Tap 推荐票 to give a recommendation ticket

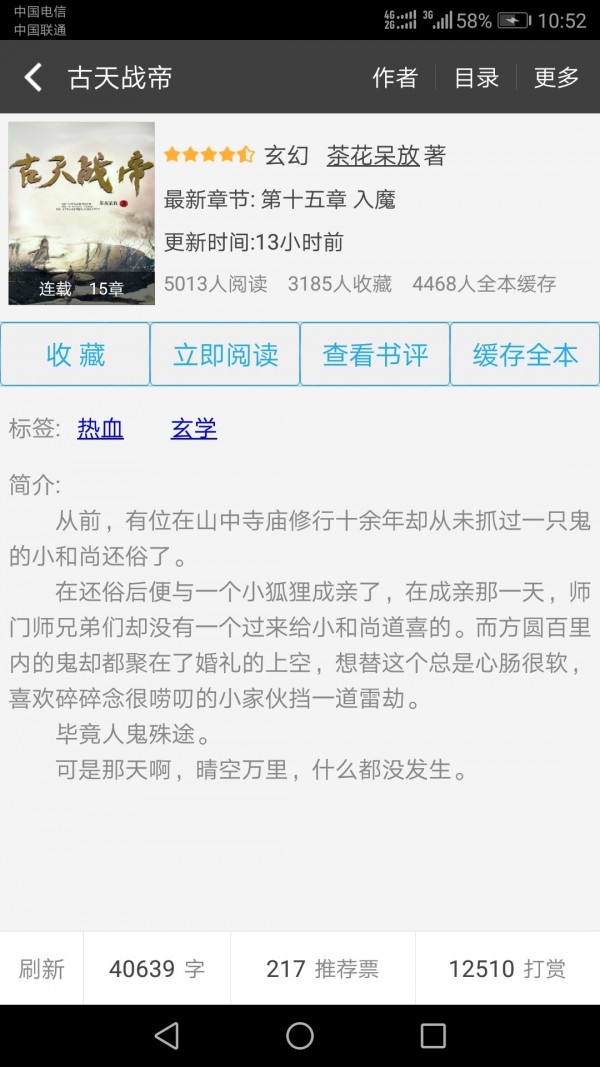322,968
